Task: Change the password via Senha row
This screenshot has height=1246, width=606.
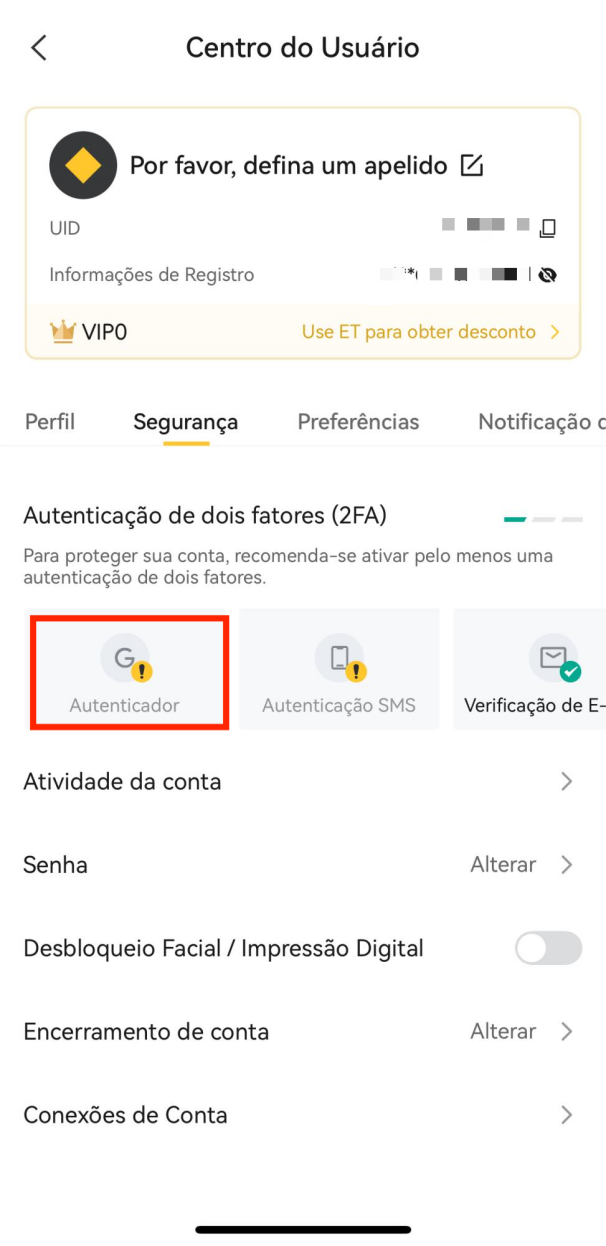Action: (x=303, y=865)
